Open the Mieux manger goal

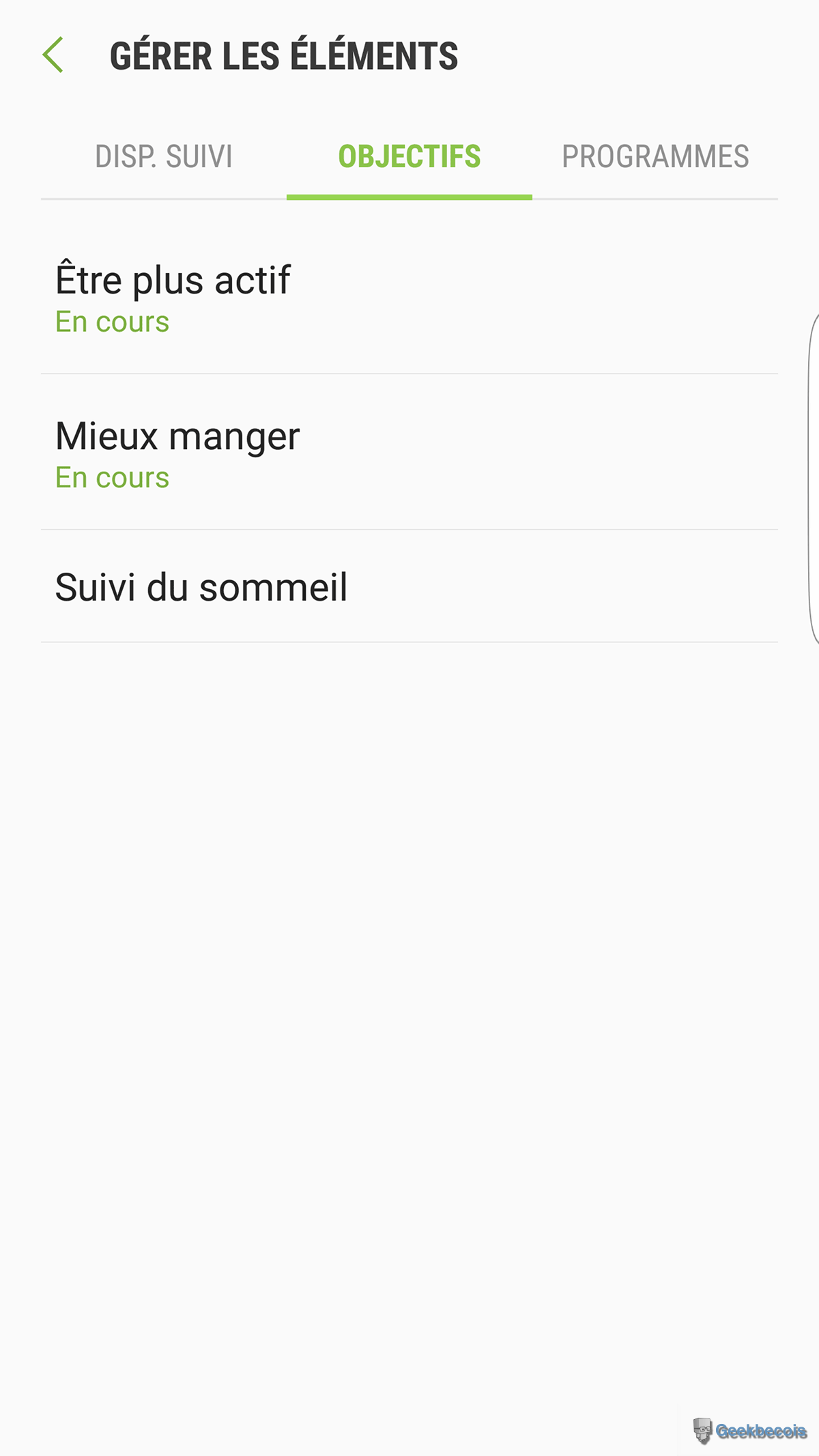pos(409,453)
